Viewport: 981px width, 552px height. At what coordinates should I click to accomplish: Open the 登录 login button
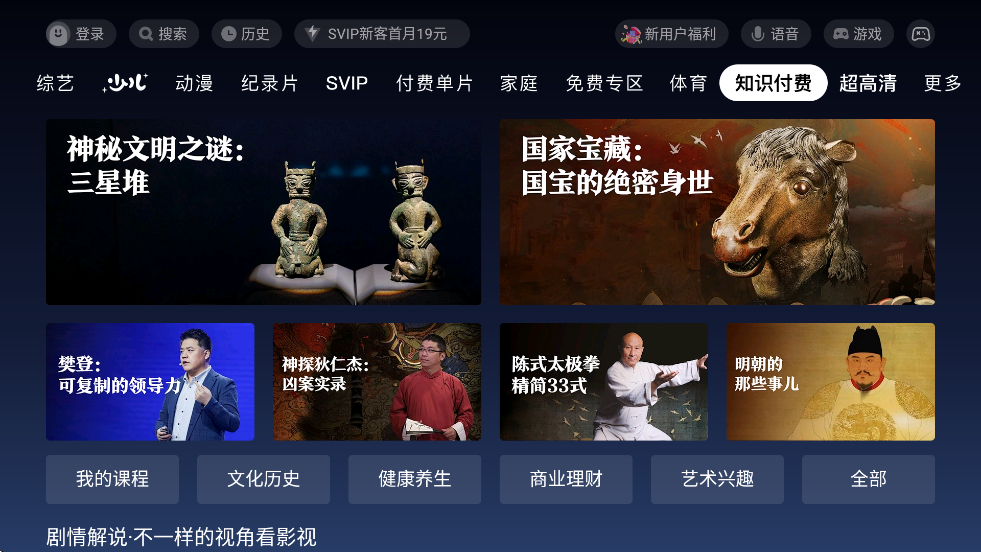[x=81, y=34]
